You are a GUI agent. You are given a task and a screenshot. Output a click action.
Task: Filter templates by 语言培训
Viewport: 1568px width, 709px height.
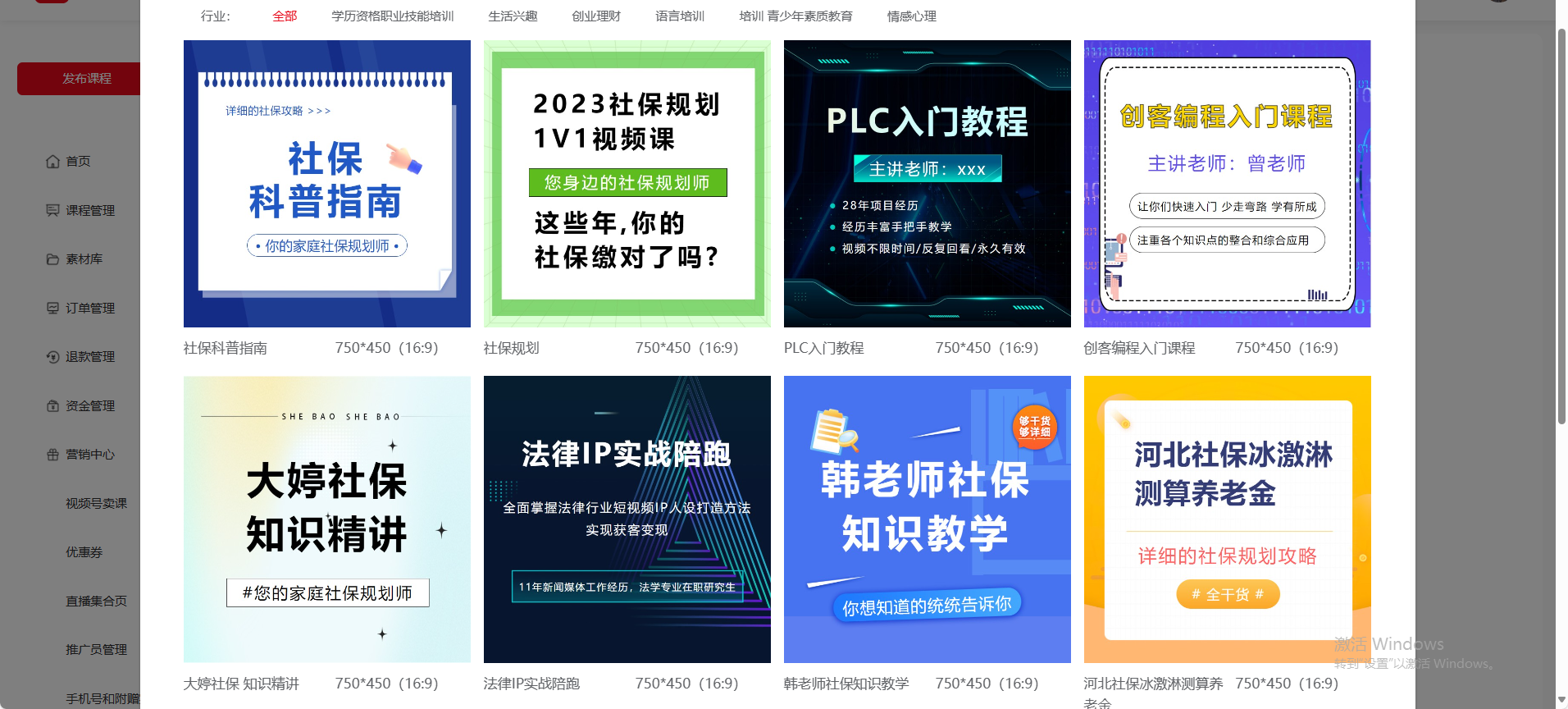click(x=680, y=16)
